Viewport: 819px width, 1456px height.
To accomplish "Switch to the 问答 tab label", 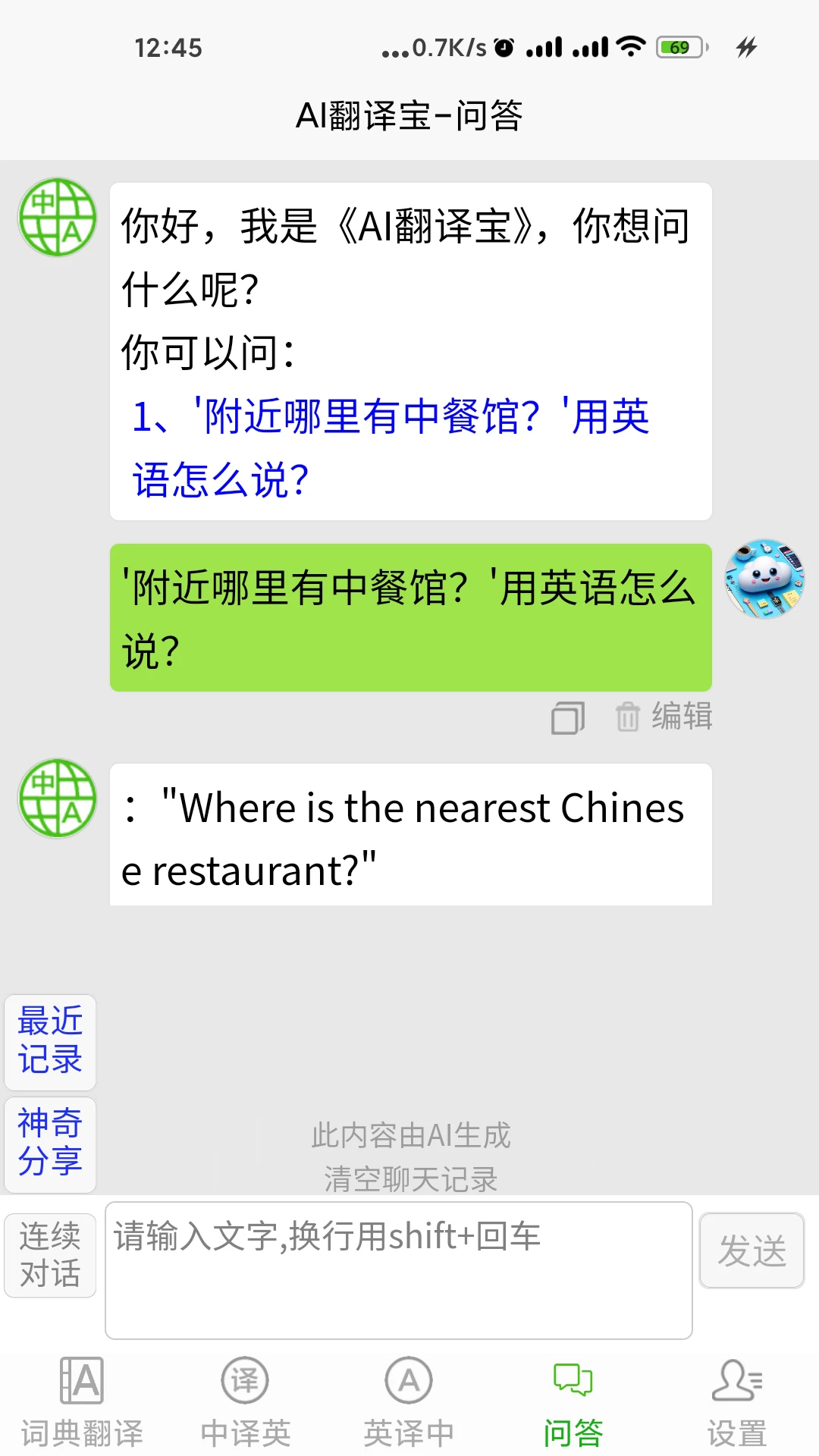I will coord(573,1431).
